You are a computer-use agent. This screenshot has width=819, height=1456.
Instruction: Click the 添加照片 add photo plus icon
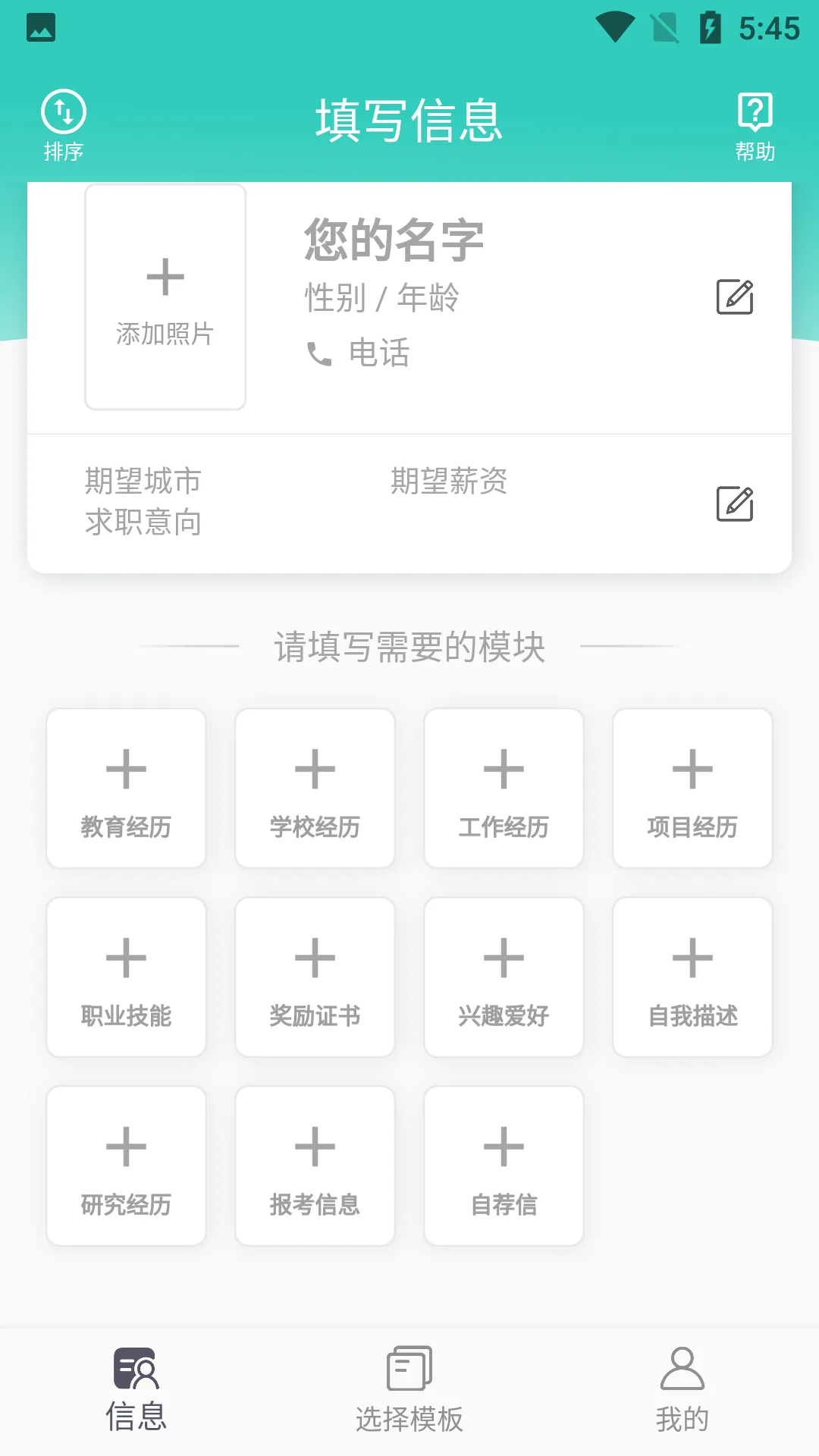click(165, 278)
